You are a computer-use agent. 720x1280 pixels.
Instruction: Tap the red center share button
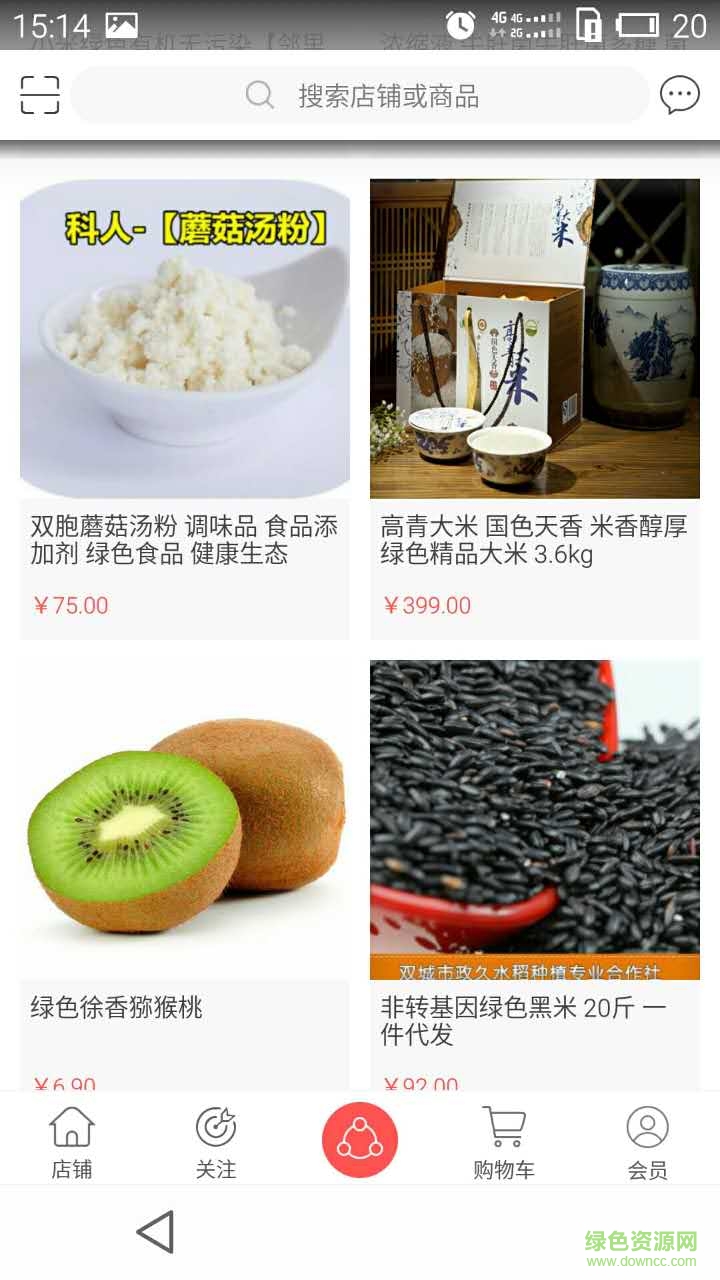click(360, 1140)
